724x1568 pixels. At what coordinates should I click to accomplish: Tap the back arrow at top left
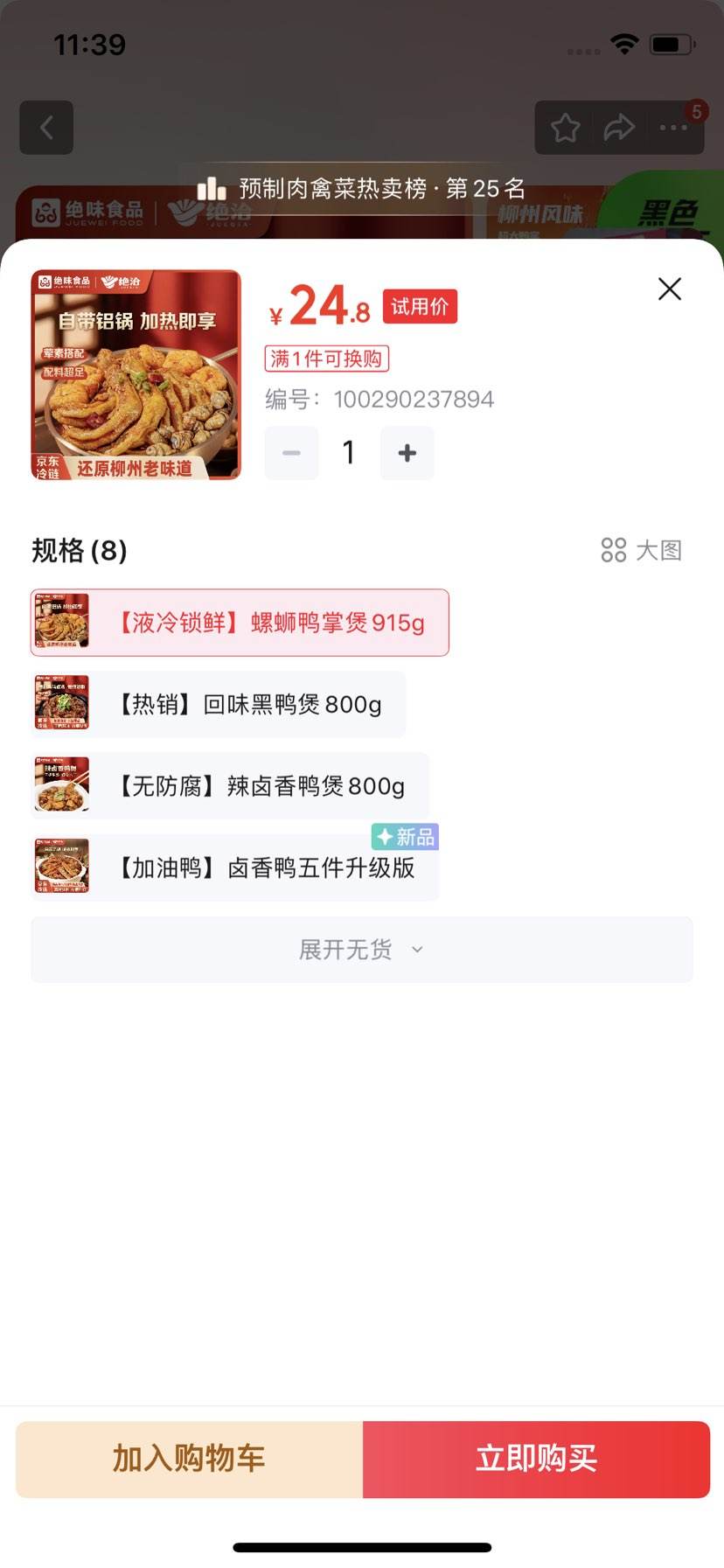(46, 127)
